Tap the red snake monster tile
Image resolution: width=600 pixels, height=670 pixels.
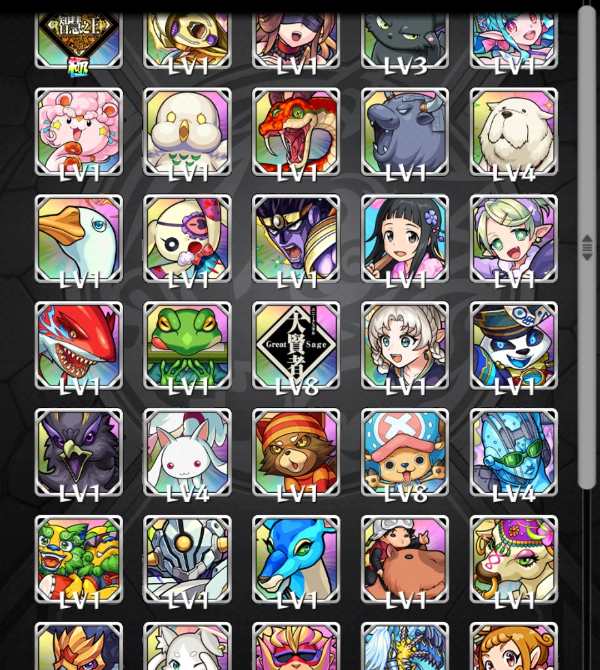pyautogui.click(x=296, y=131)
